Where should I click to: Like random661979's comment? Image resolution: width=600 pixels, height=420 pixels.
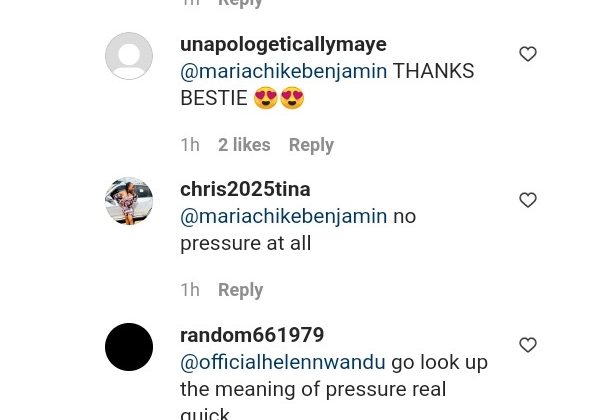(x=528, y=345)
